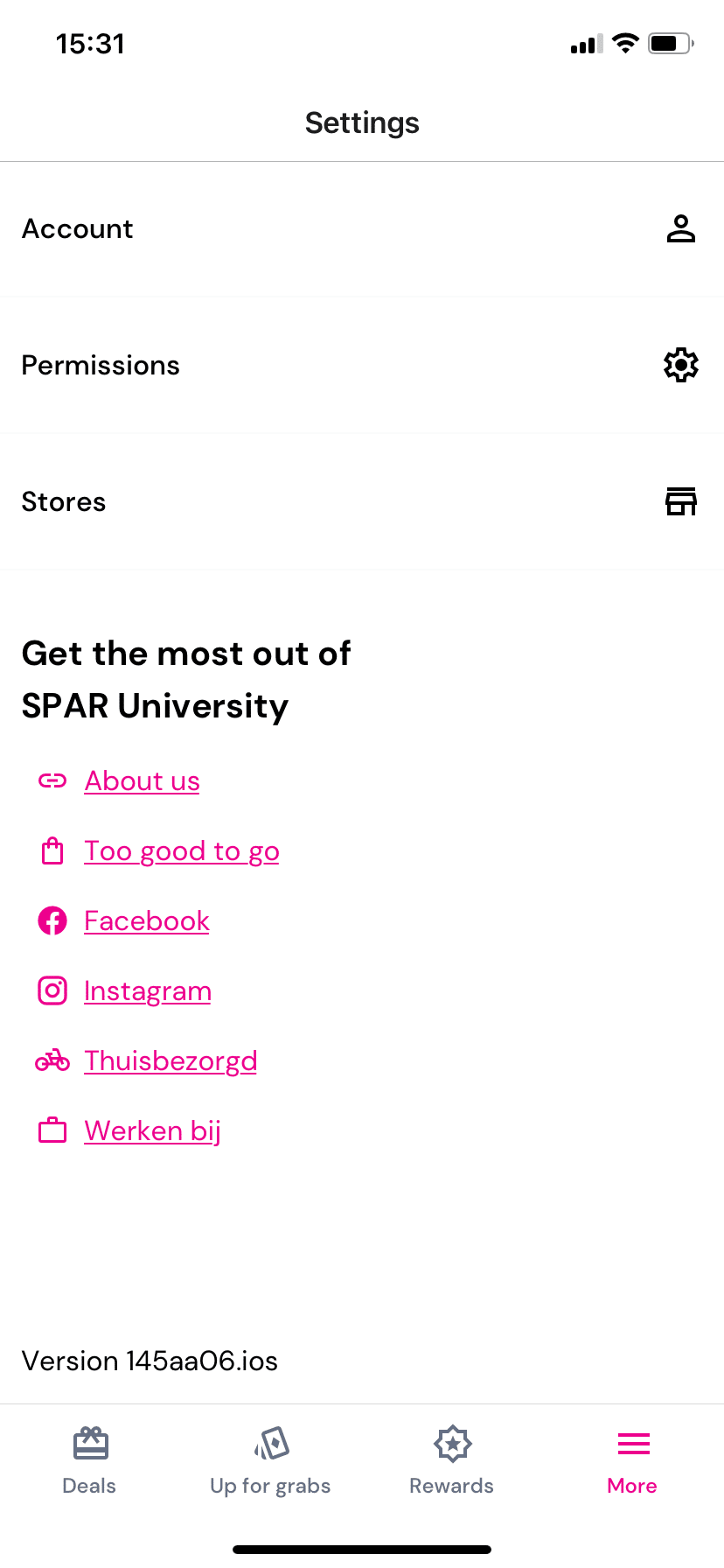This screenshot has height=1568, width=724.
Task: Tap the Thuisbezorgd link
Action: pos(171,1060)
